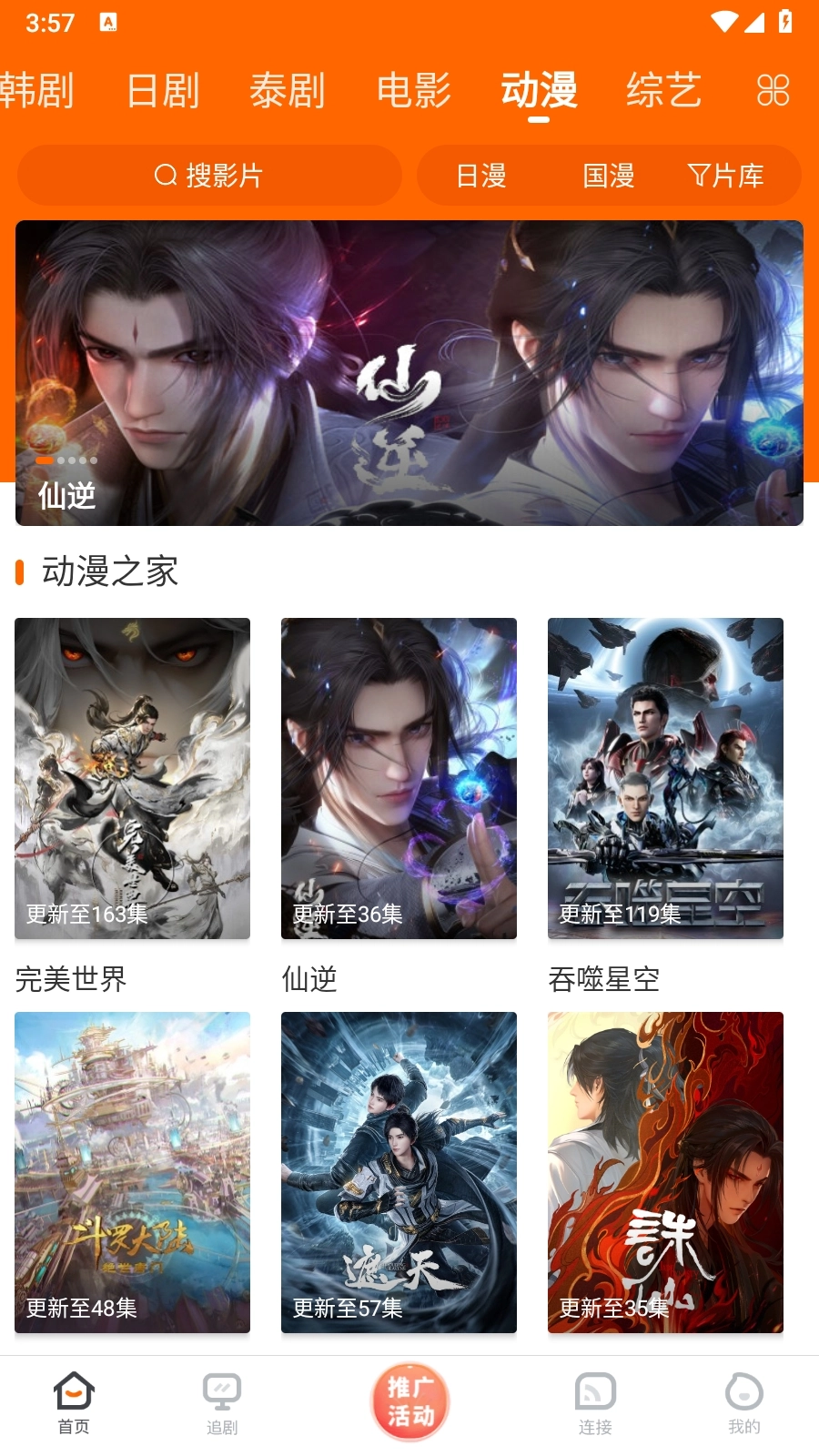819x1456 pixels.
Task: Switch to the 综艺 tab
Action: [x=663, y=90]
